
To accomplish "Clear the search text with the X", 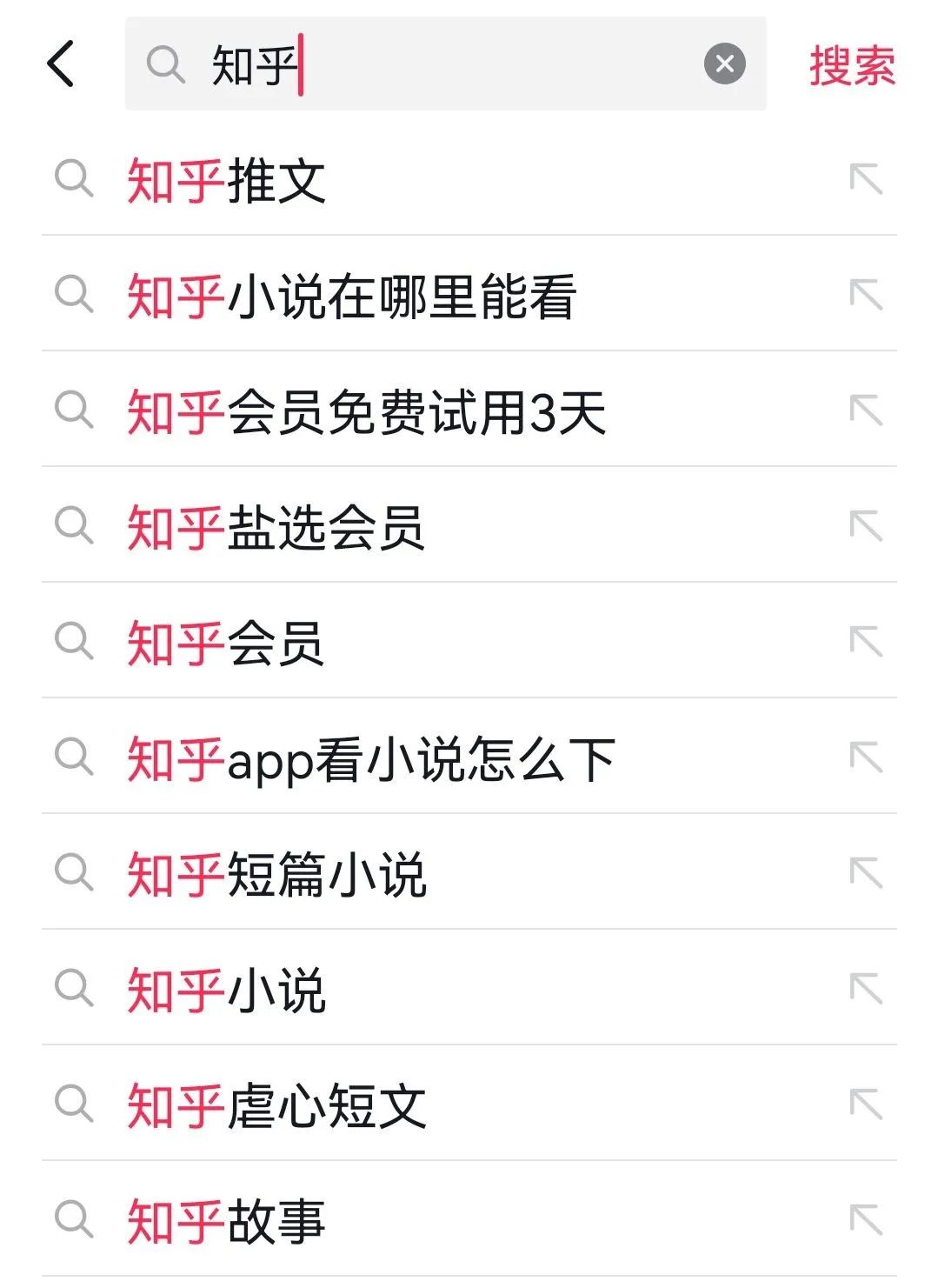I will (x=724, y=63).
